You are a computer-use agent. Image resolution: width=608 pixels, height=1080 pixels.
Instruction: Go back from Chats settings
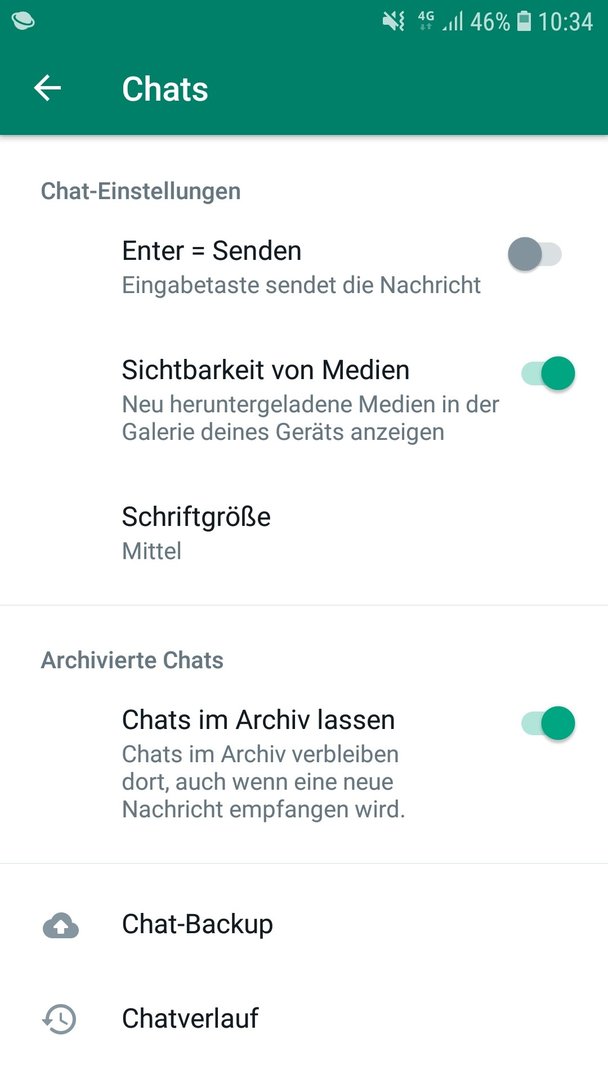point(48,88)
